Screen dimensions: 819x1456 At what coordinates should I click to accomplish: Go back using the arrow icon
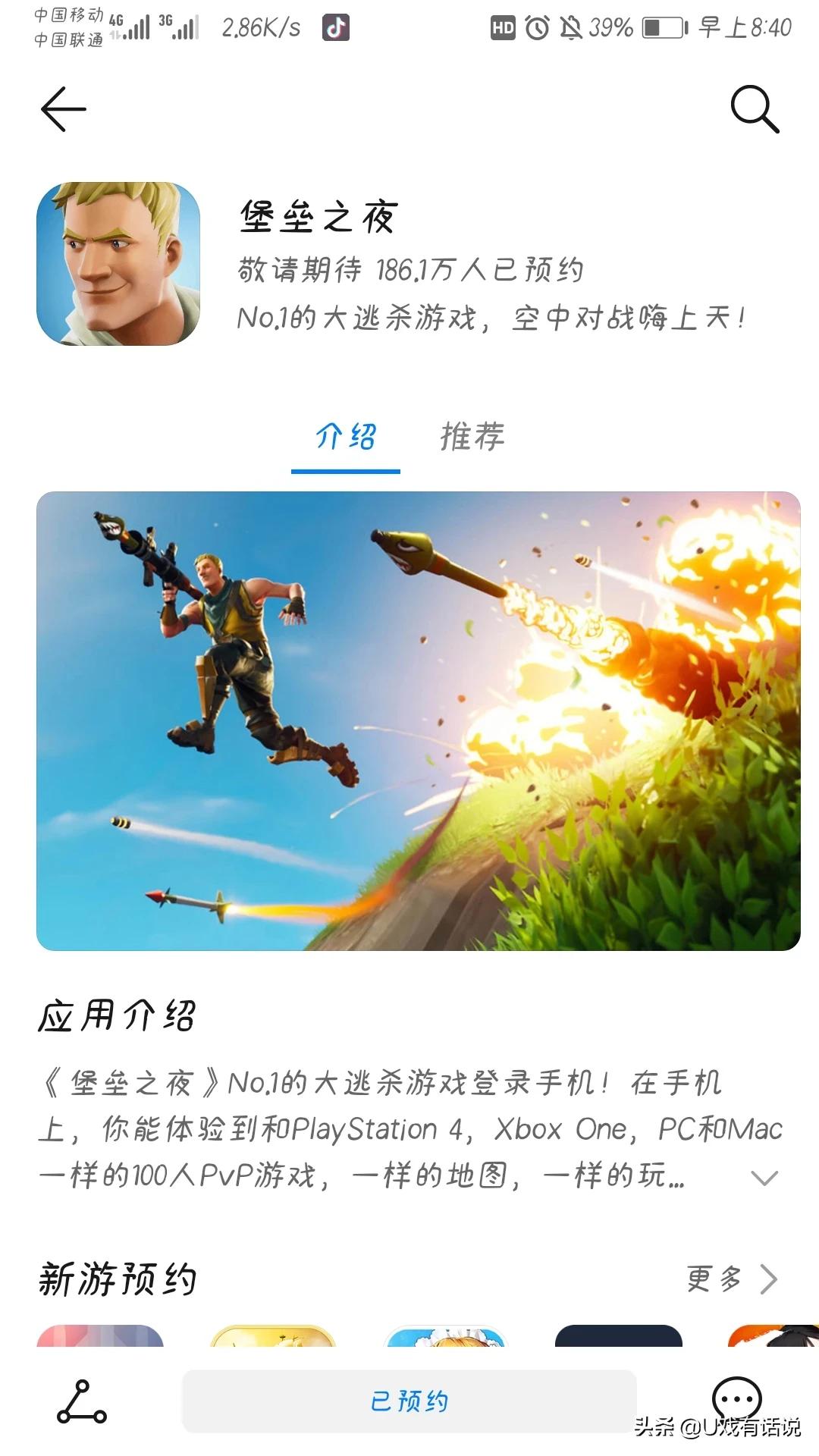[x=64, y=109]
